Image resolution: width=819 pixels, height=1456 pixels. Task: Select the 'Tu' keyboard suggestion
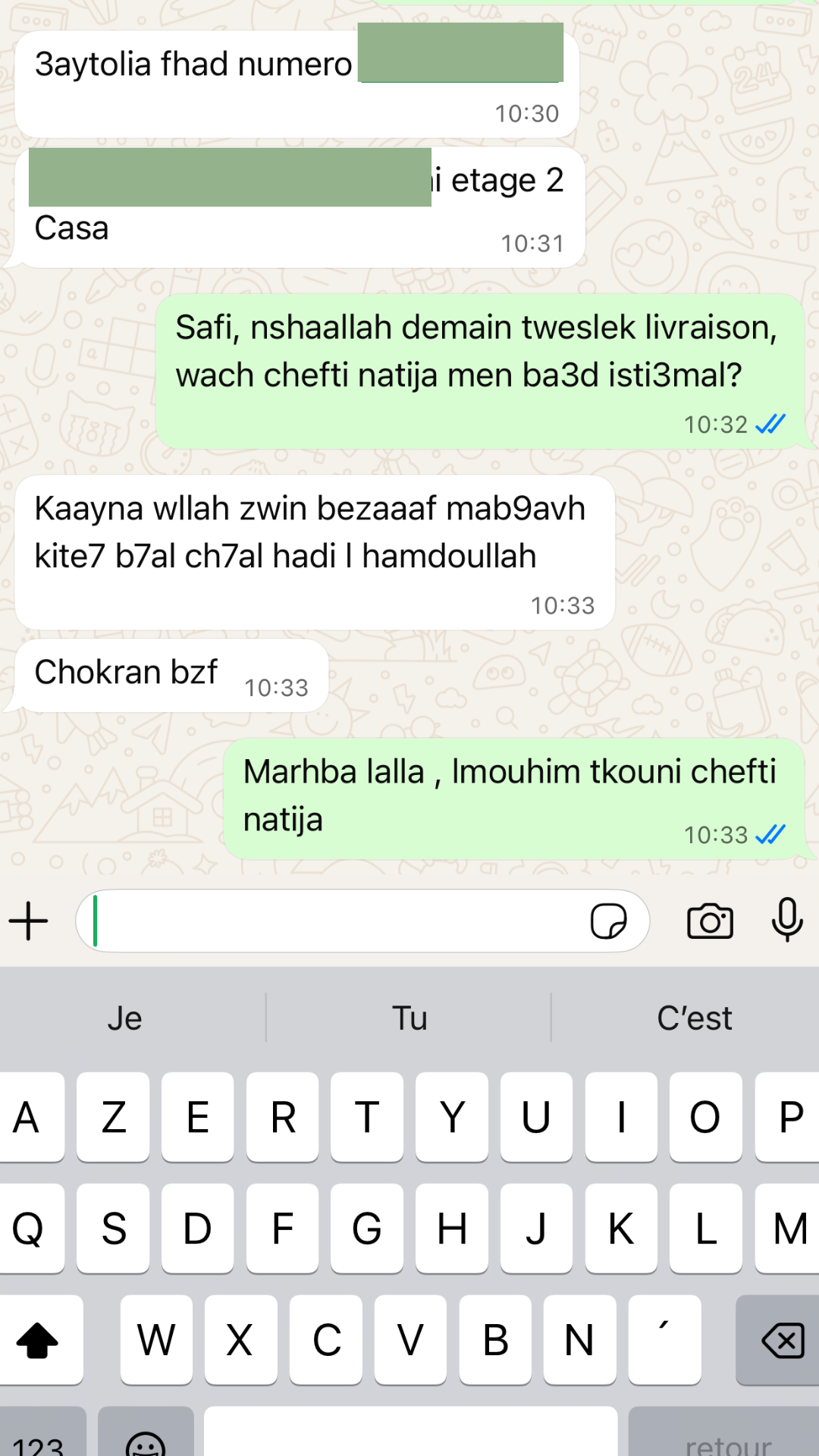click(x=409, y=1018)
